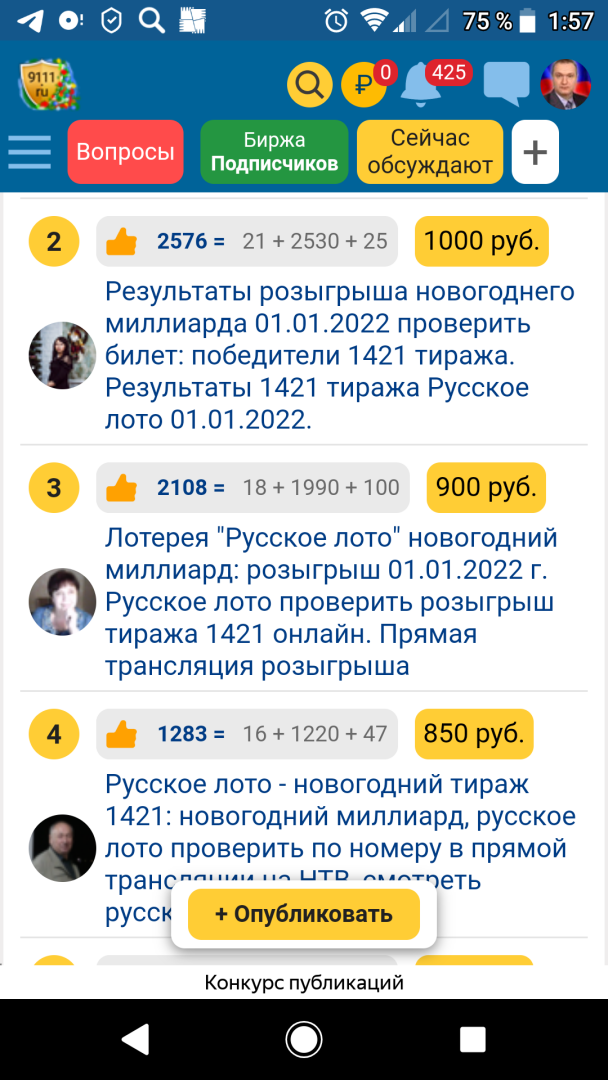The image size is (608, 1080).
Task: Switch to the Вопросы tab
Action: tap(126, 152)
